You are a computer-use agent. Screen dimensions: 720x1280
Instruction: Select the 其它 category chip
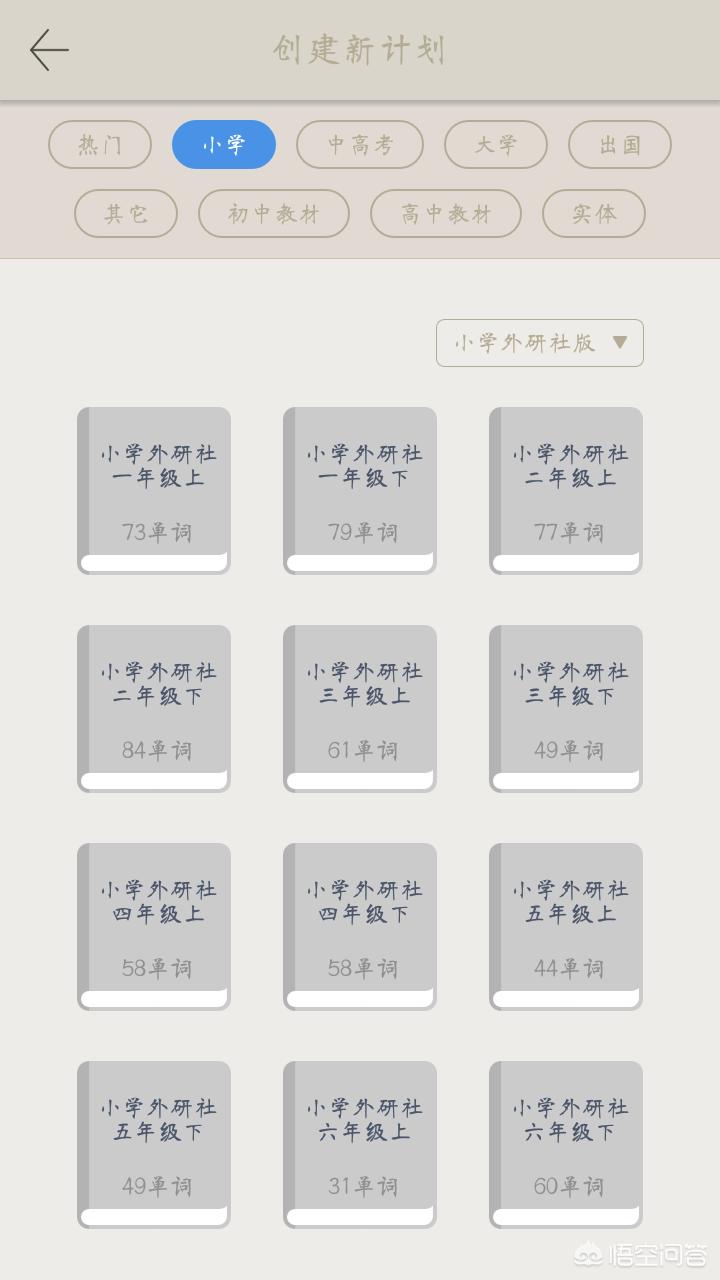[126, 214]
